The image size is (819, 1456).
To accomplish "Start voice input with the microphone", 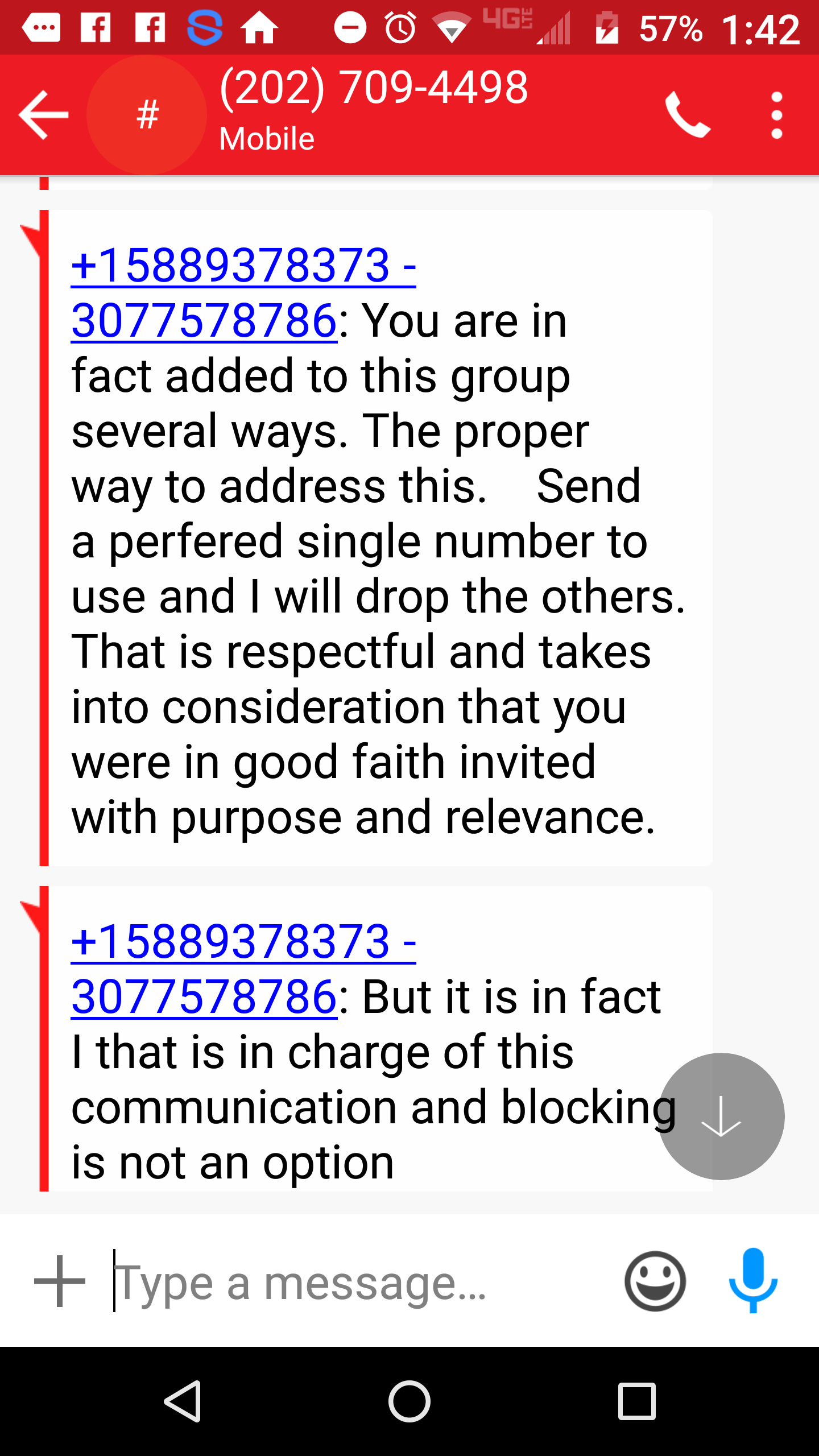I will [x=753, y=1280].
